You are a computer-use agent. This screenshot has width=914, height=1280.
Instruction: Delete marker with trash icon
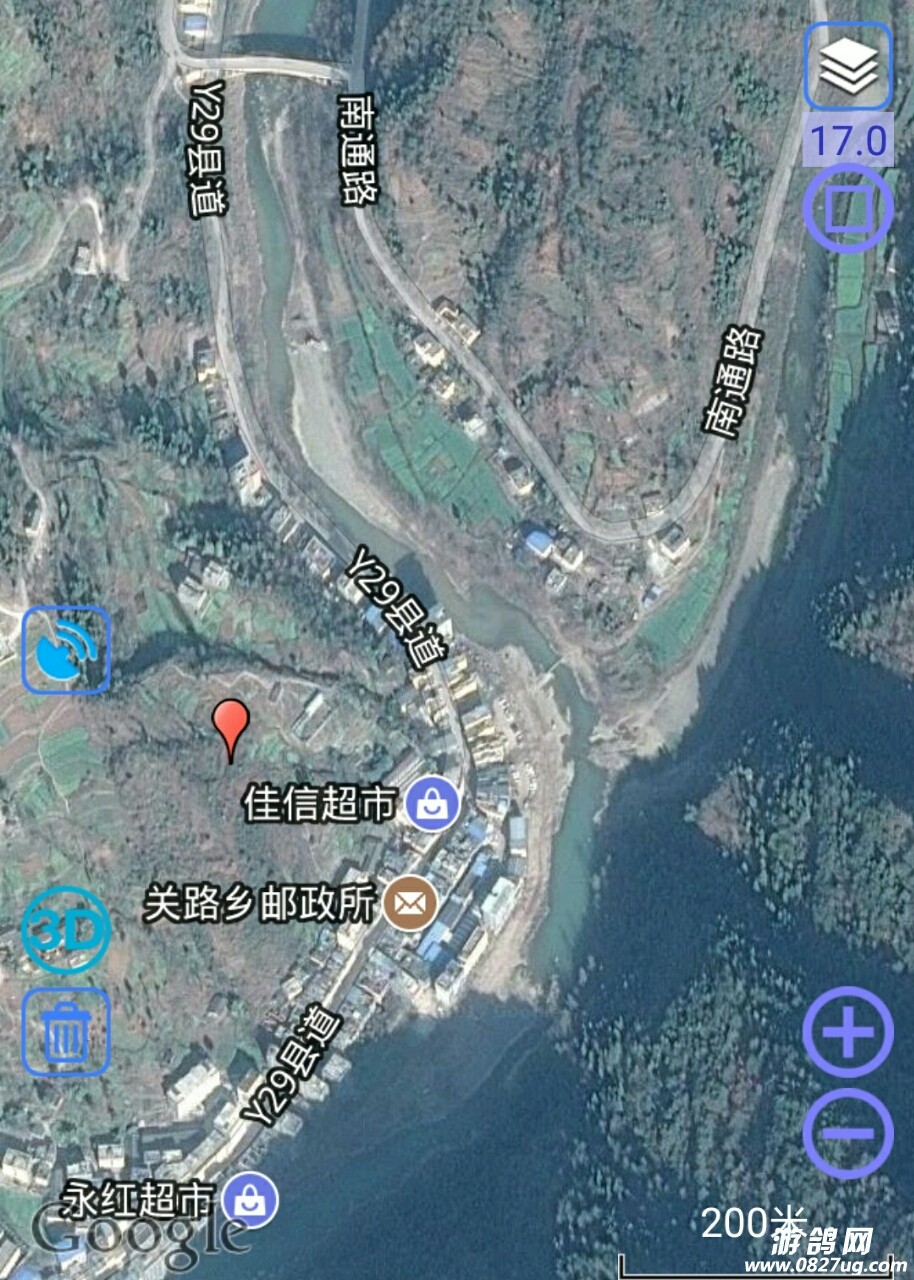[66, 1032]
